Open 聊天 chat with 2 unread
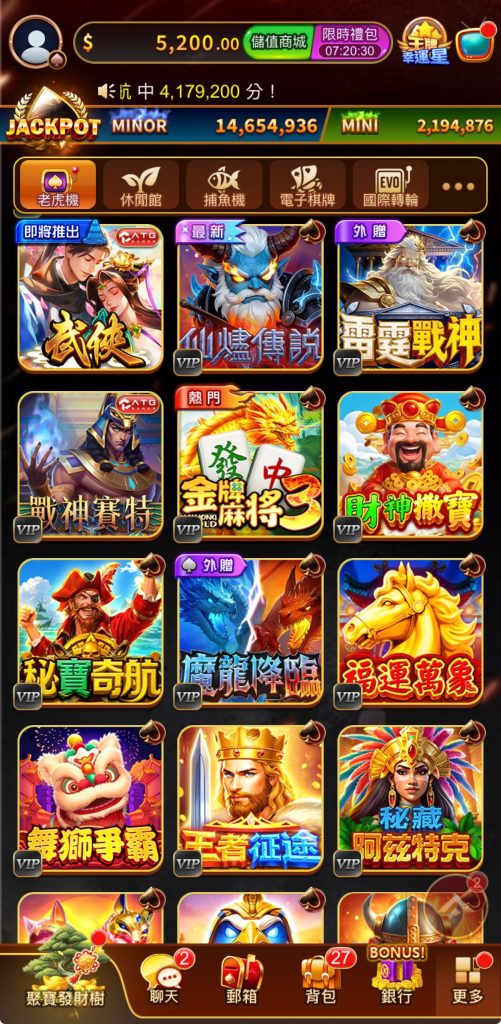 pos(167,978)
